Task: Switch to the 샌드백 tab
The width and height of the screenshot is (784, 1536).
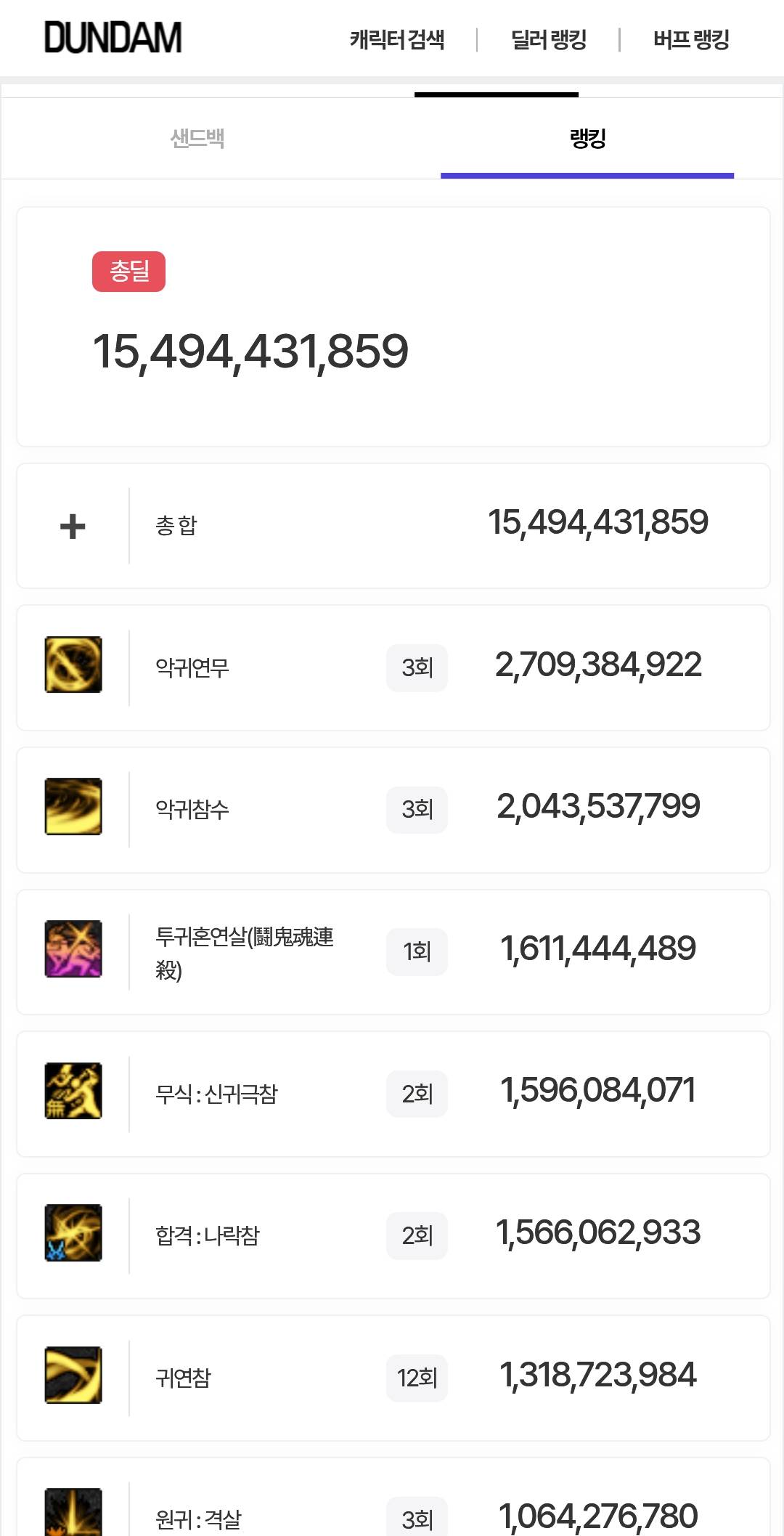Action: [197, 138]
